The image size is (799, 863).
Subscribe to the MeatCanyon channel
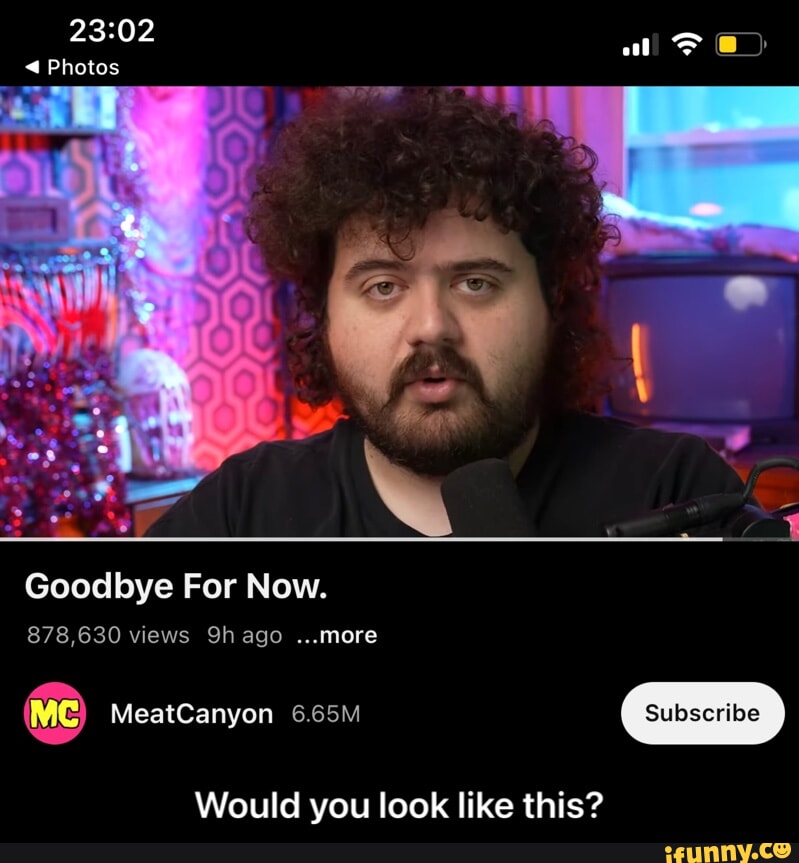click(x=702, y=713)
